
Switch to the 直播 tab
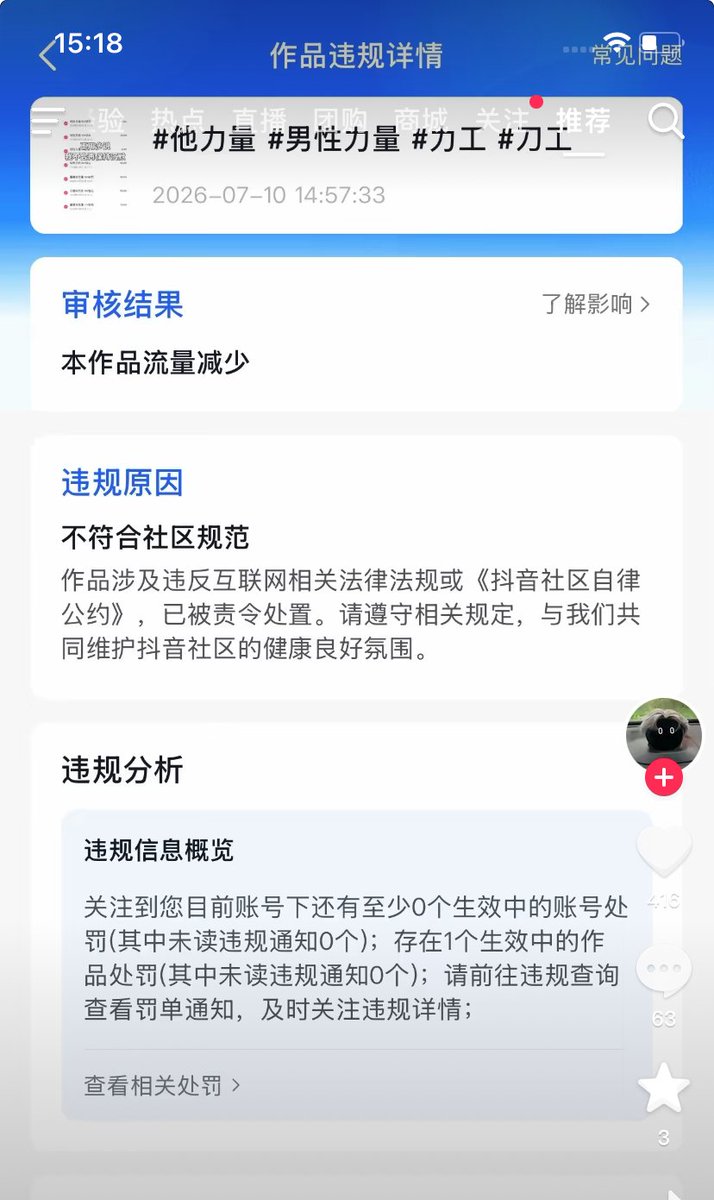pos(259,120)
